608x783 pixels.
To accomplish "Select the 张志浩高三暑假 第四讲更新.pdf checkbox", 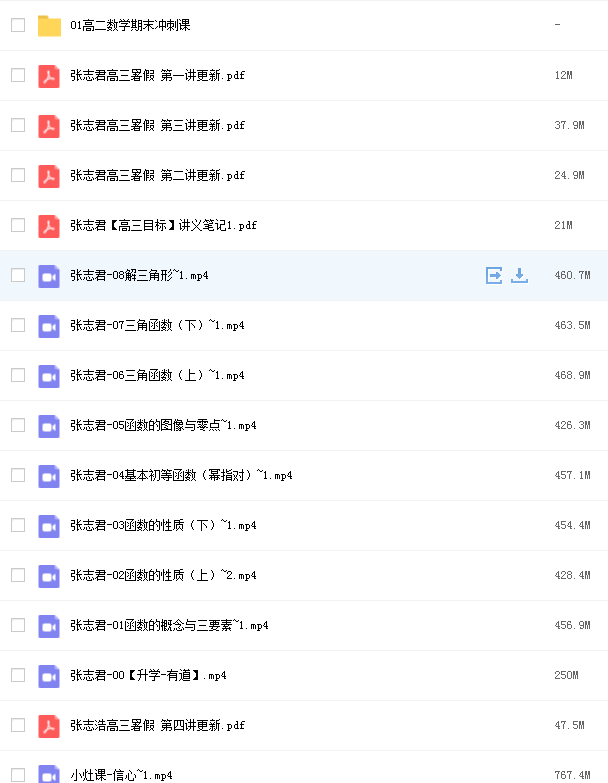I will 18,725.
